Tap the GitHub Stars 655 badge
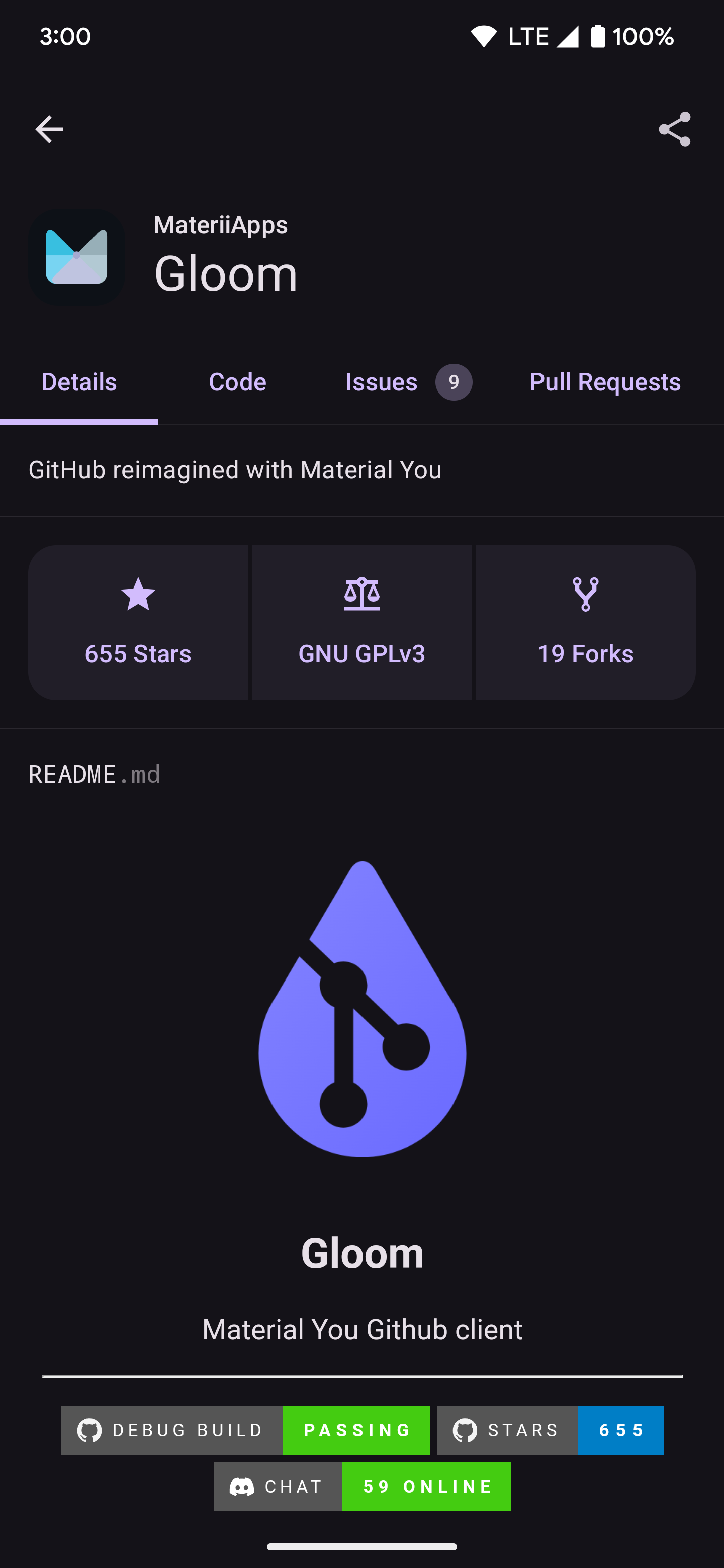The width and height of the screenshot is (724, 1568). [550, 1430]
